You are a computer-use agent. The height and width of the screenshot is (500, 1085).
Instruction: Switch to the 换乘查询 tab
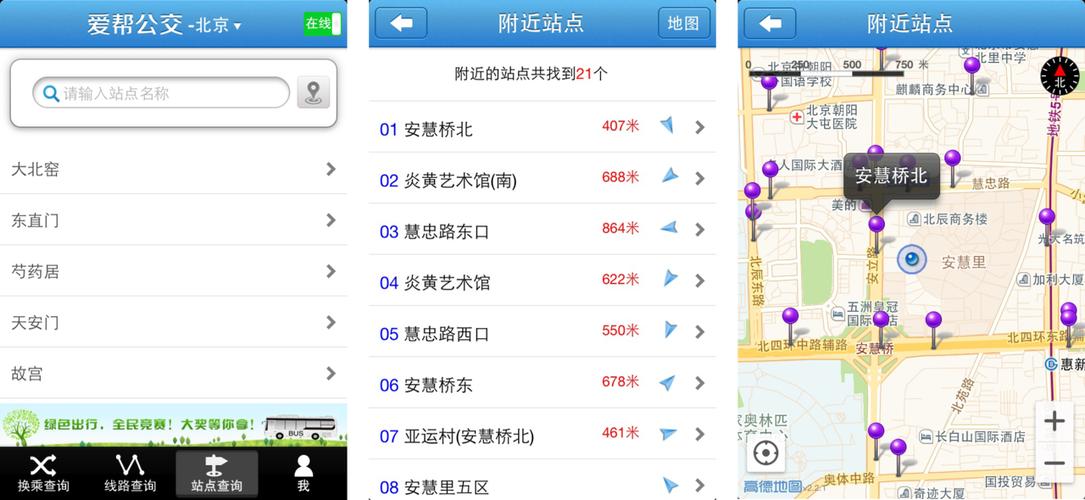coord(43,473)
